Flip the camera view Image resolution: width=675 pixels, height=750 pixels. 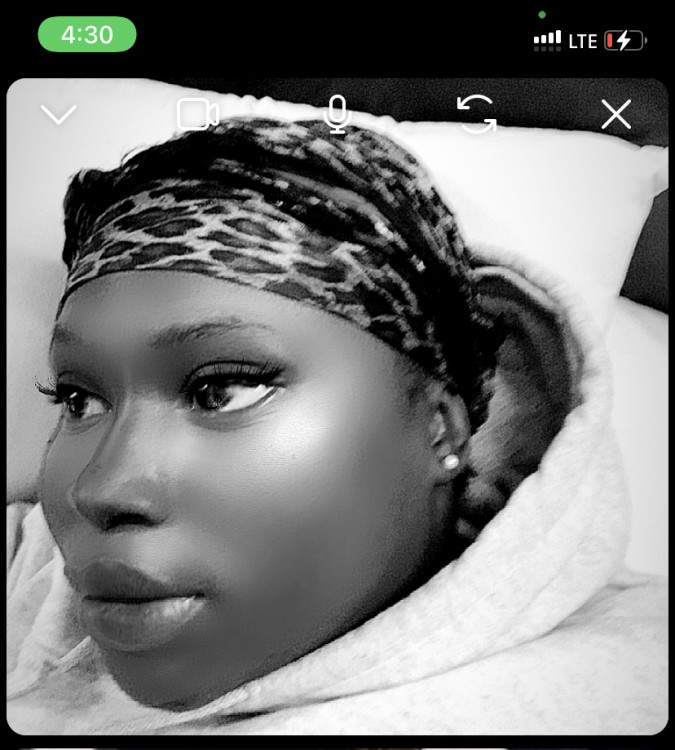point(477,114)
